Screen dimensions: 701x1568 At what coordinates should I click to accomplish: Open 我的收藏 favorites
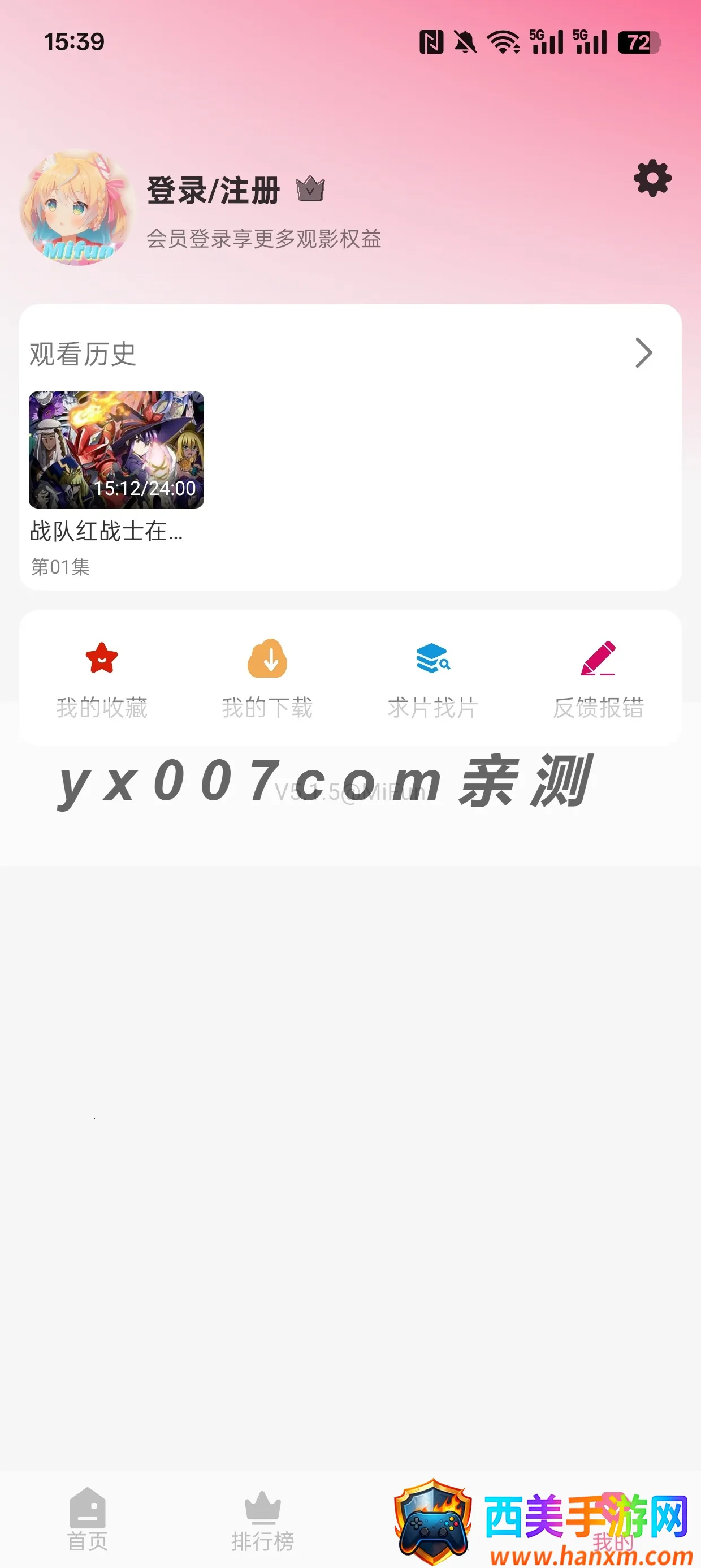pos(102,679)
